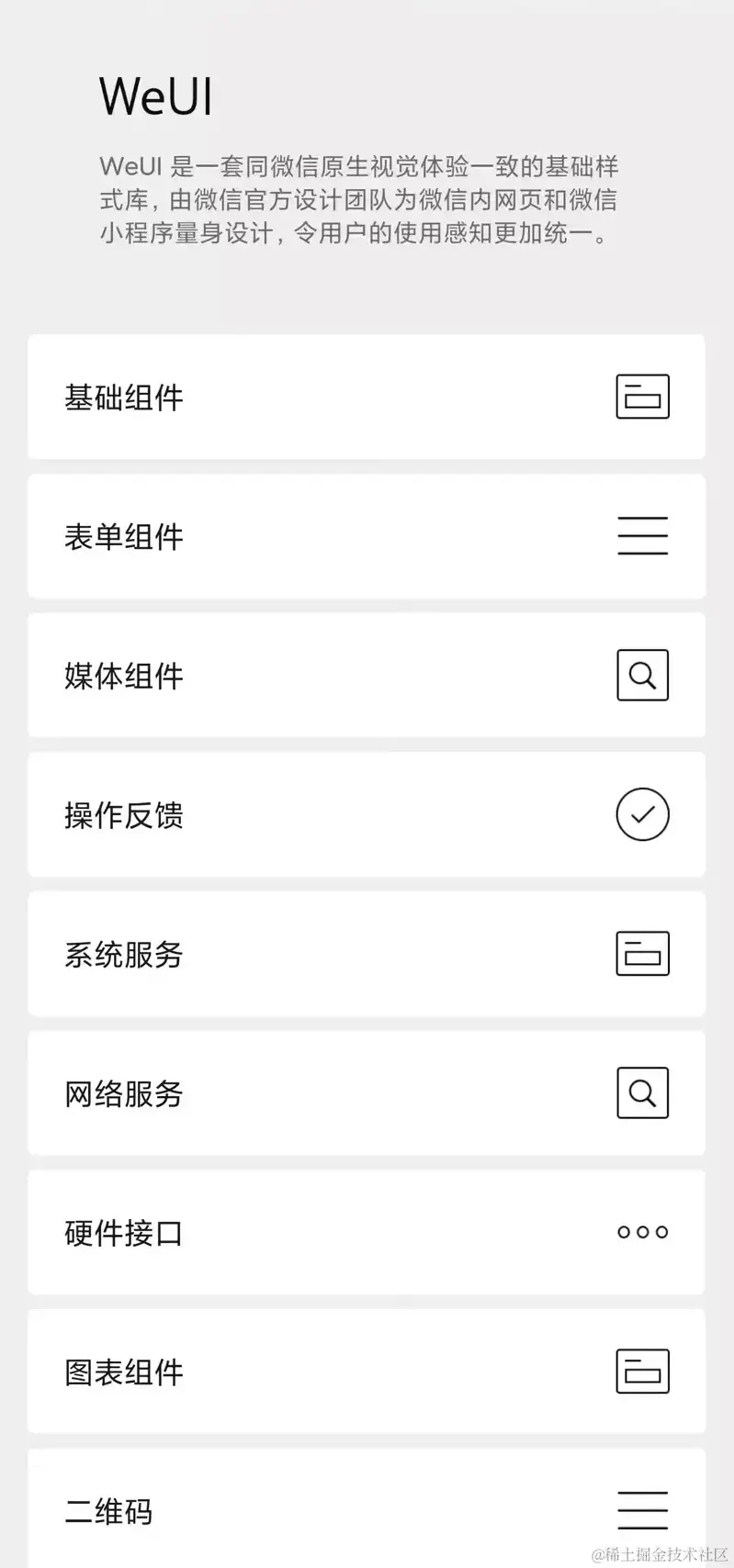
Task: Expand the 二维码 row
Action: [367, 1510]
